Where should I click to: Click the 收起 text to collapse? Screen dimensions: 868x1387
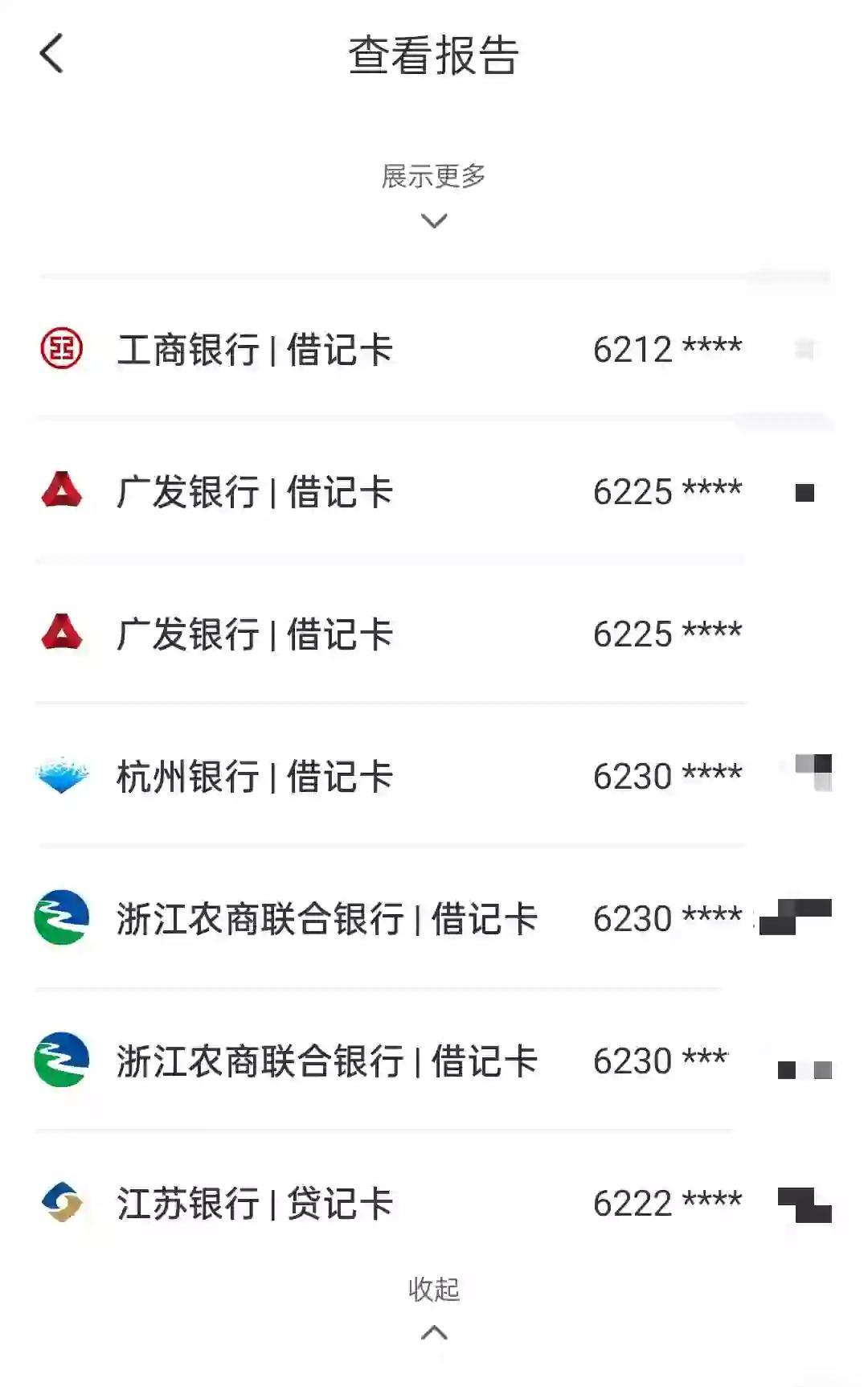click(434, 1290)
